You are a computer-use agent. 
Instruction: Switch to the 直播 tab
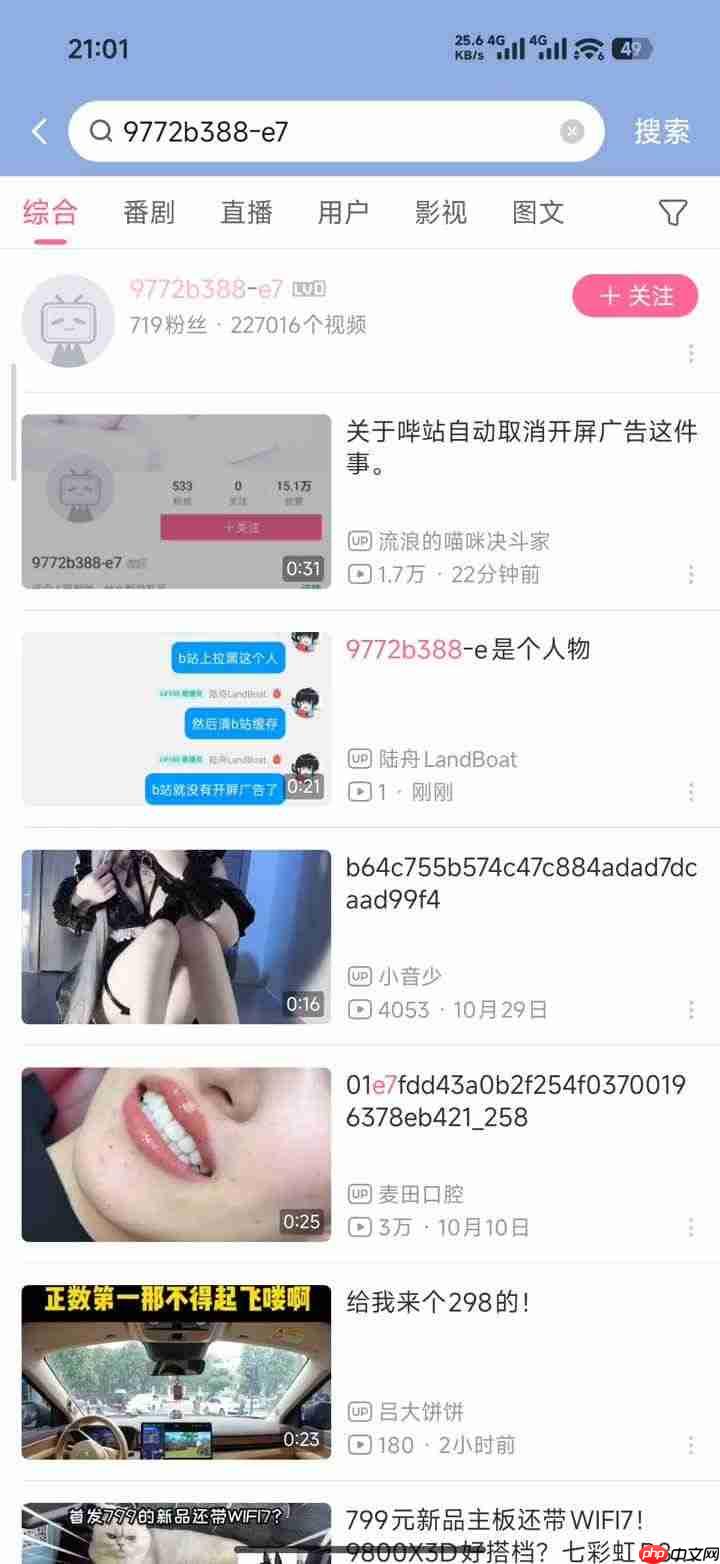(x=246, y=212)
